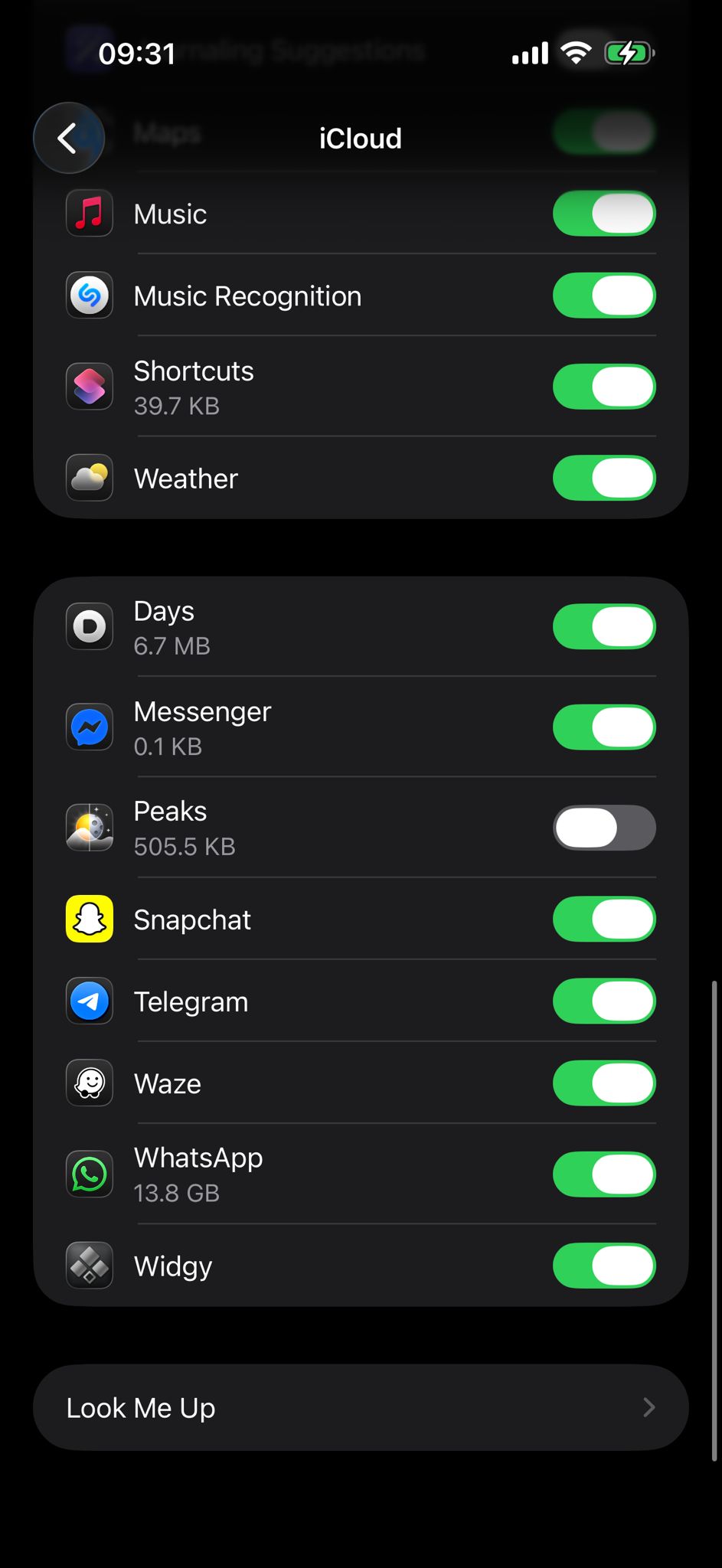Screen dimensions: 722x1568
Task: Toggle off Shortcuts iCloud sync
Action: click(x=603, y=387)
